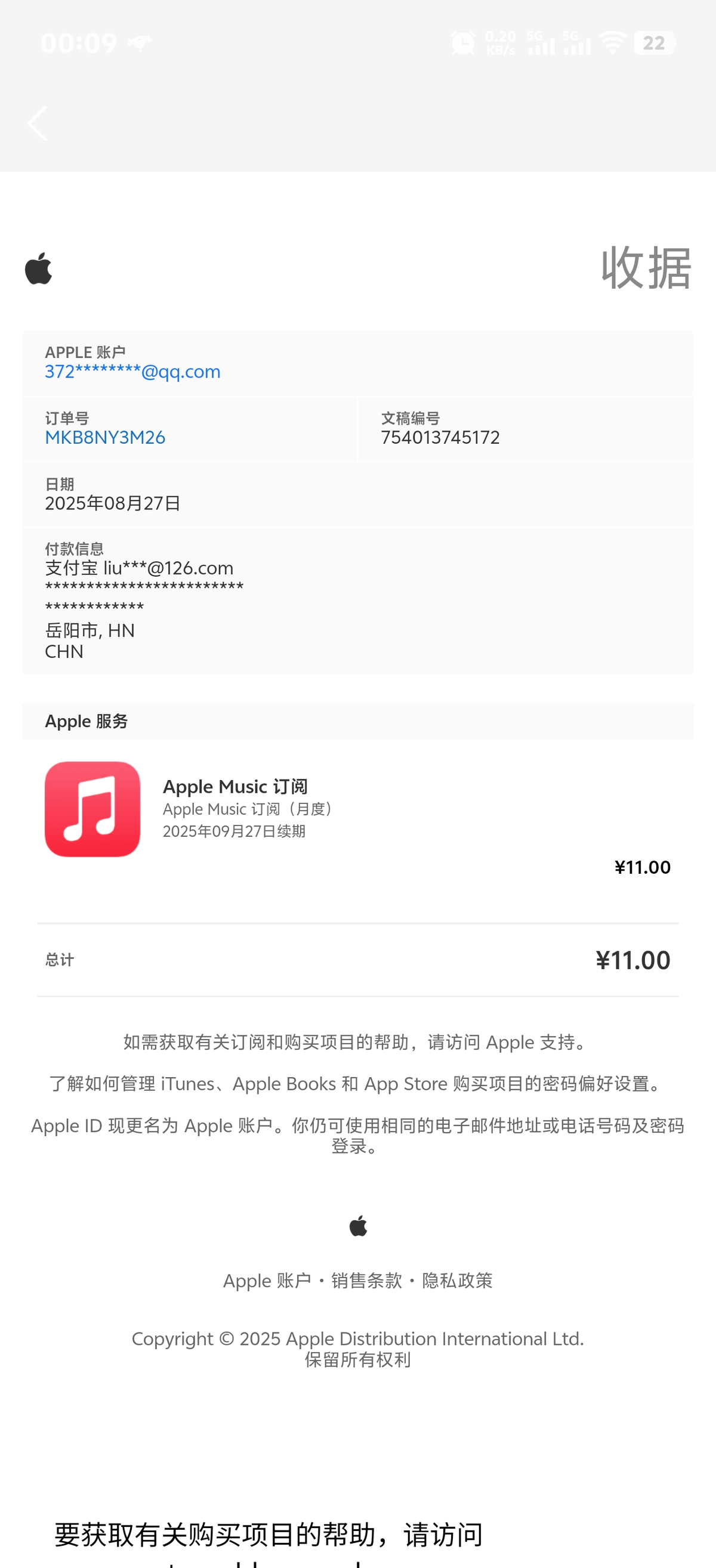Open the 372********@qq.com account link

132,372
